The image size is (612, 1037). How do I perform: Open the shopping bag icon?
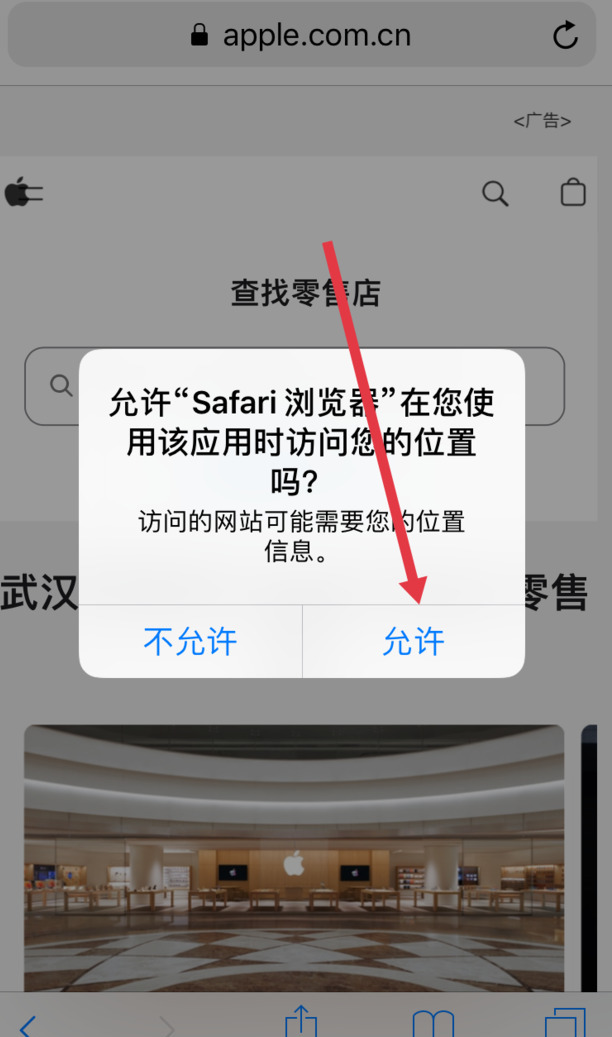tap(573, 192)
